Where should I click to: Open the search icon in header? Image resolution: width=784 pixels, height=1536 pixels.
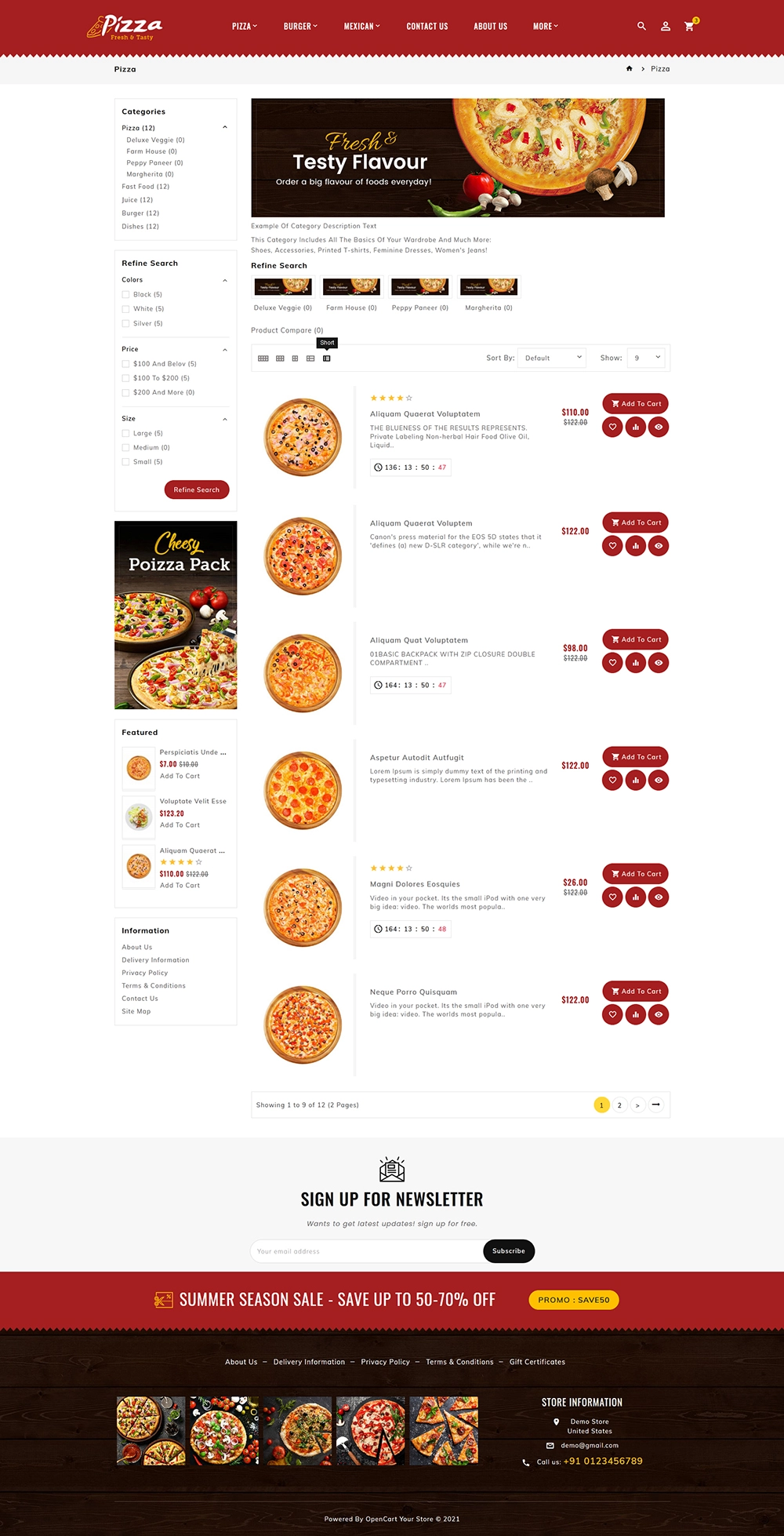click(641, 26)
